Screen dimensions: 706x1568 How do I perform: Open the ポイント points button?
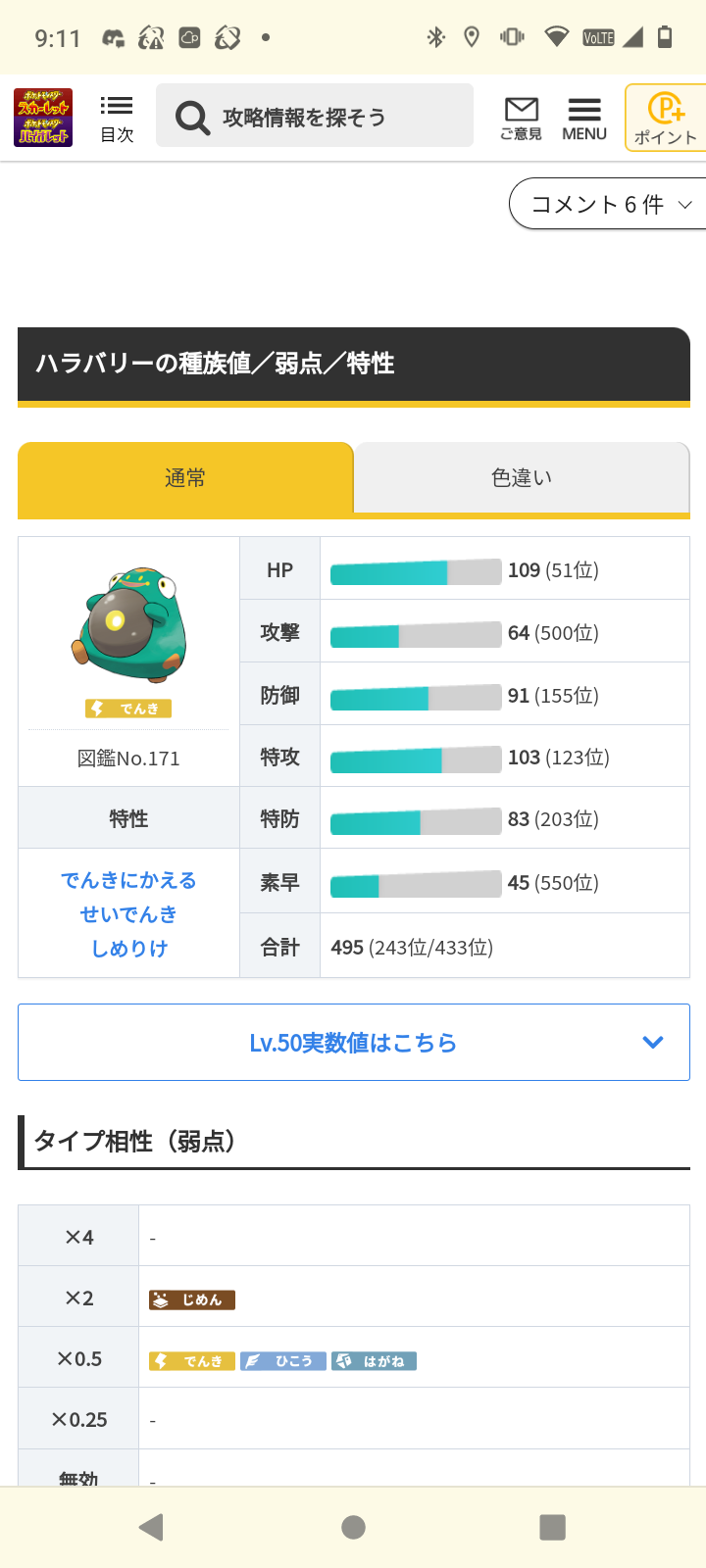[665, 118]
